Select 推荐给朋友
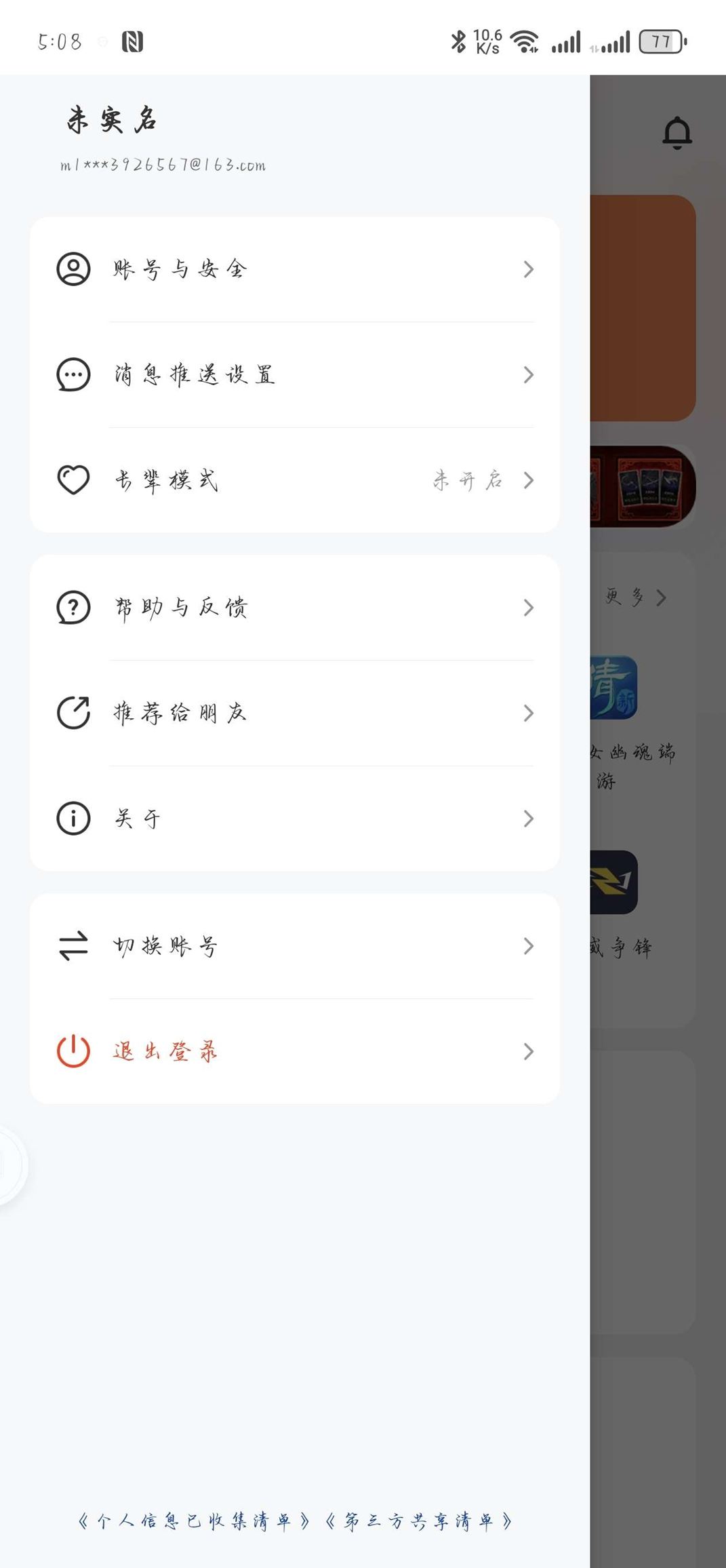 [x=294, y=713]
